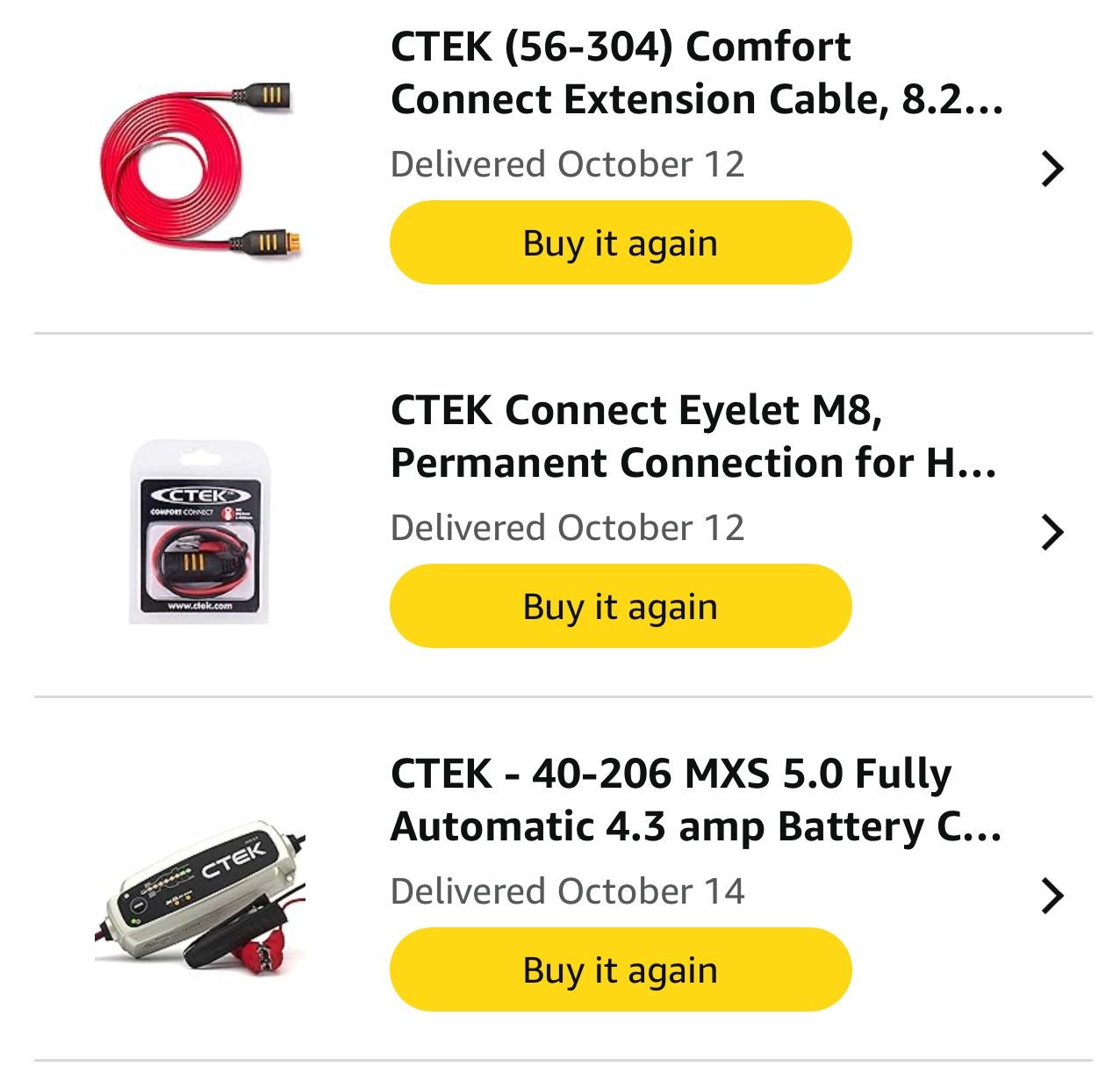This screenshot has width=1120, height=1081.
Task: Open order details for CTEK Extension Cable
Action: (1052, 169)
